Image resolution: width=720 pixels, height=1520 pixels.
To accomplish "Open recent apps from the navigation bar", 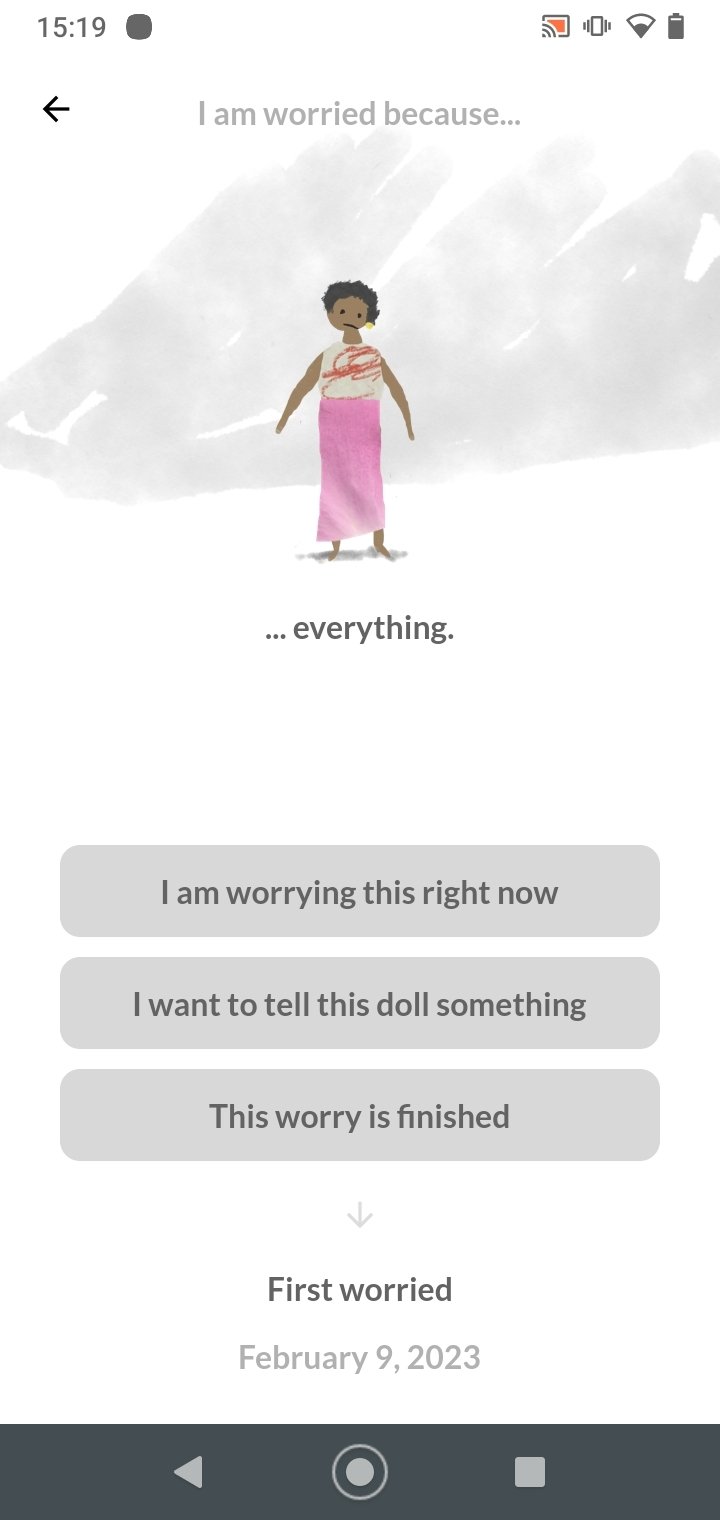I will 529,1472.
